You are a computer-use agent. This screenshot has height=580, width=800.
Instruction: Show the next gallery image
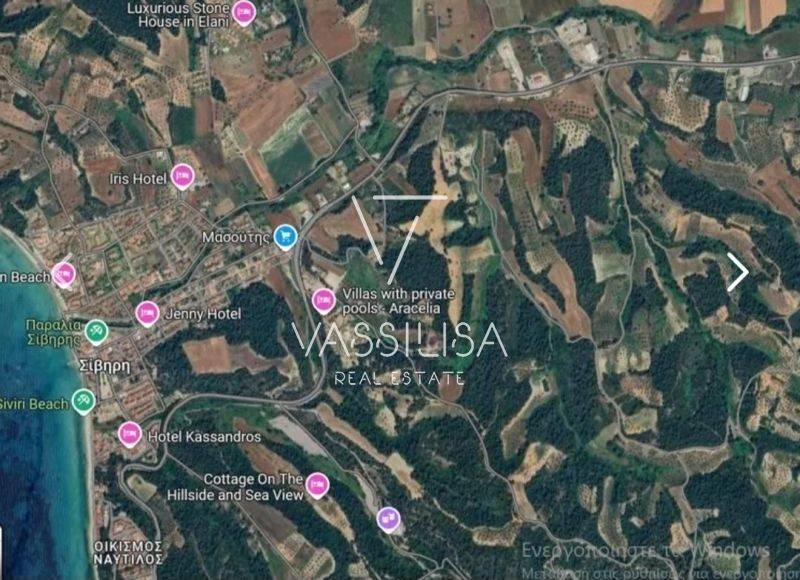738,272
